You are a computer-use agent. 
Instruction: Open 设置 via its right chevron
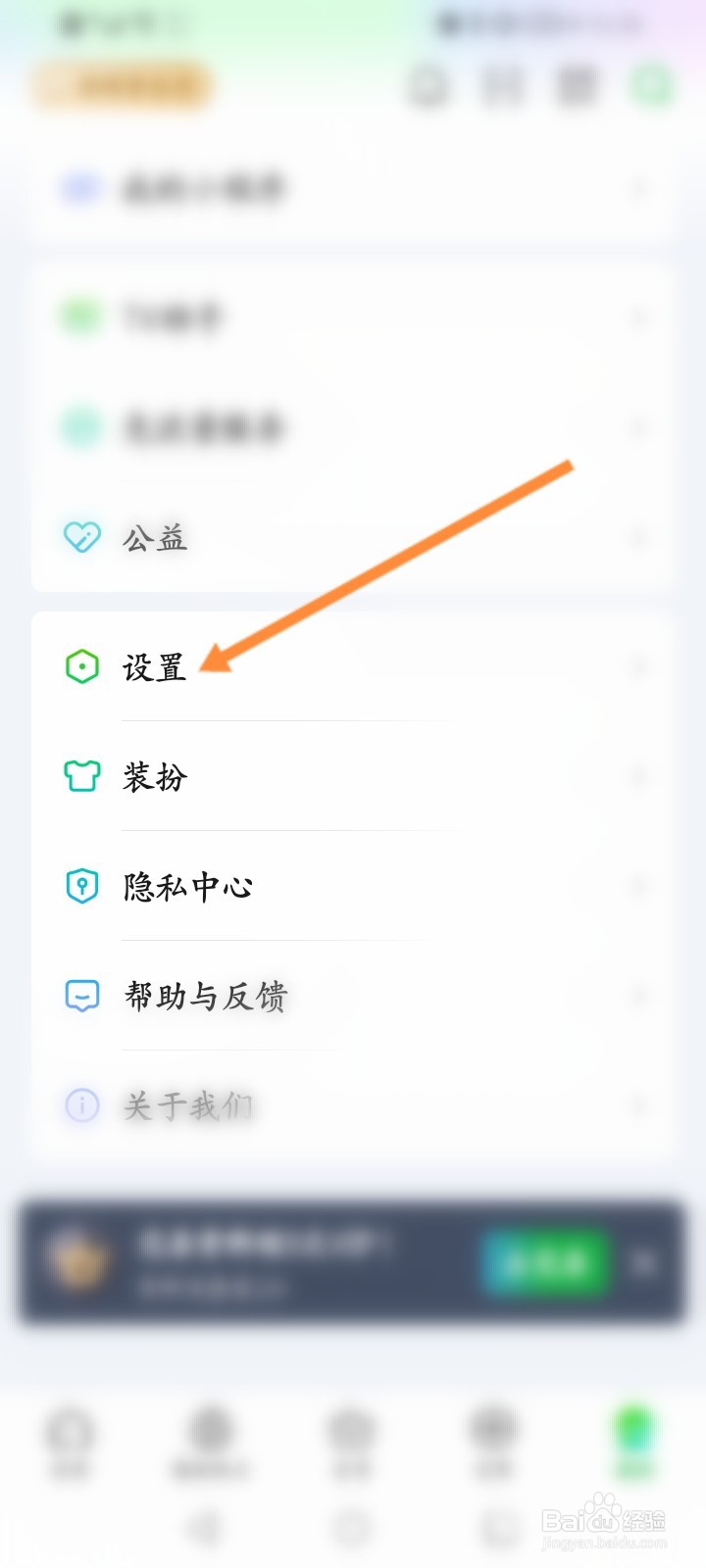[638, 666]
